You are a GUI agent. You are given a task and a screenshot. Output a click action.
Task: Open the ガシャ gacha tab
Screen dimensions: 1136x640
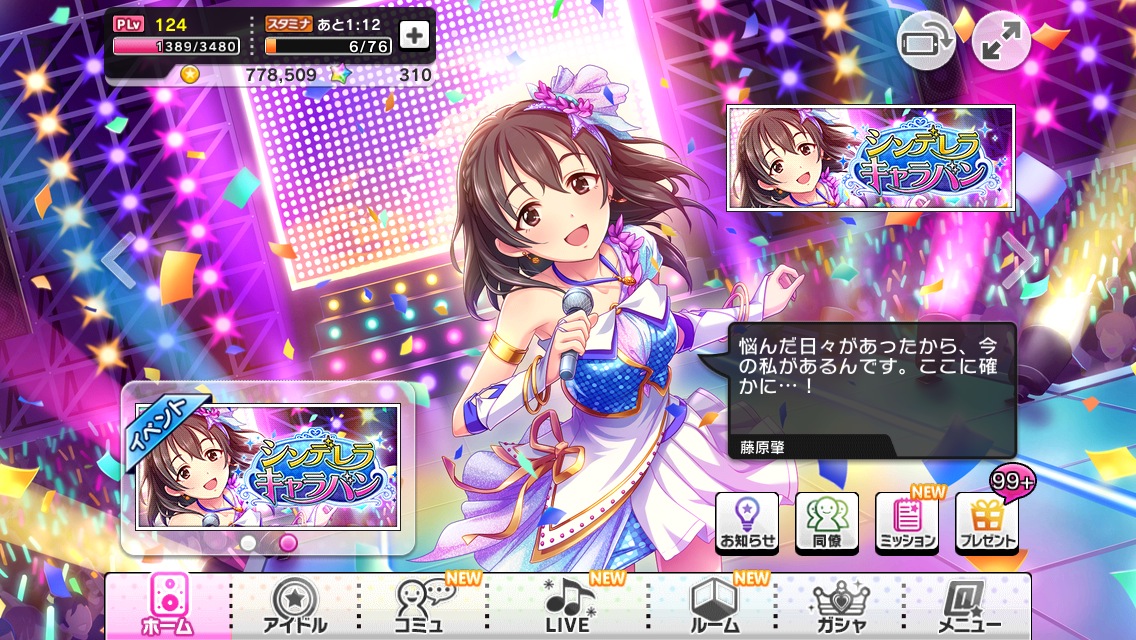[841, 606]
